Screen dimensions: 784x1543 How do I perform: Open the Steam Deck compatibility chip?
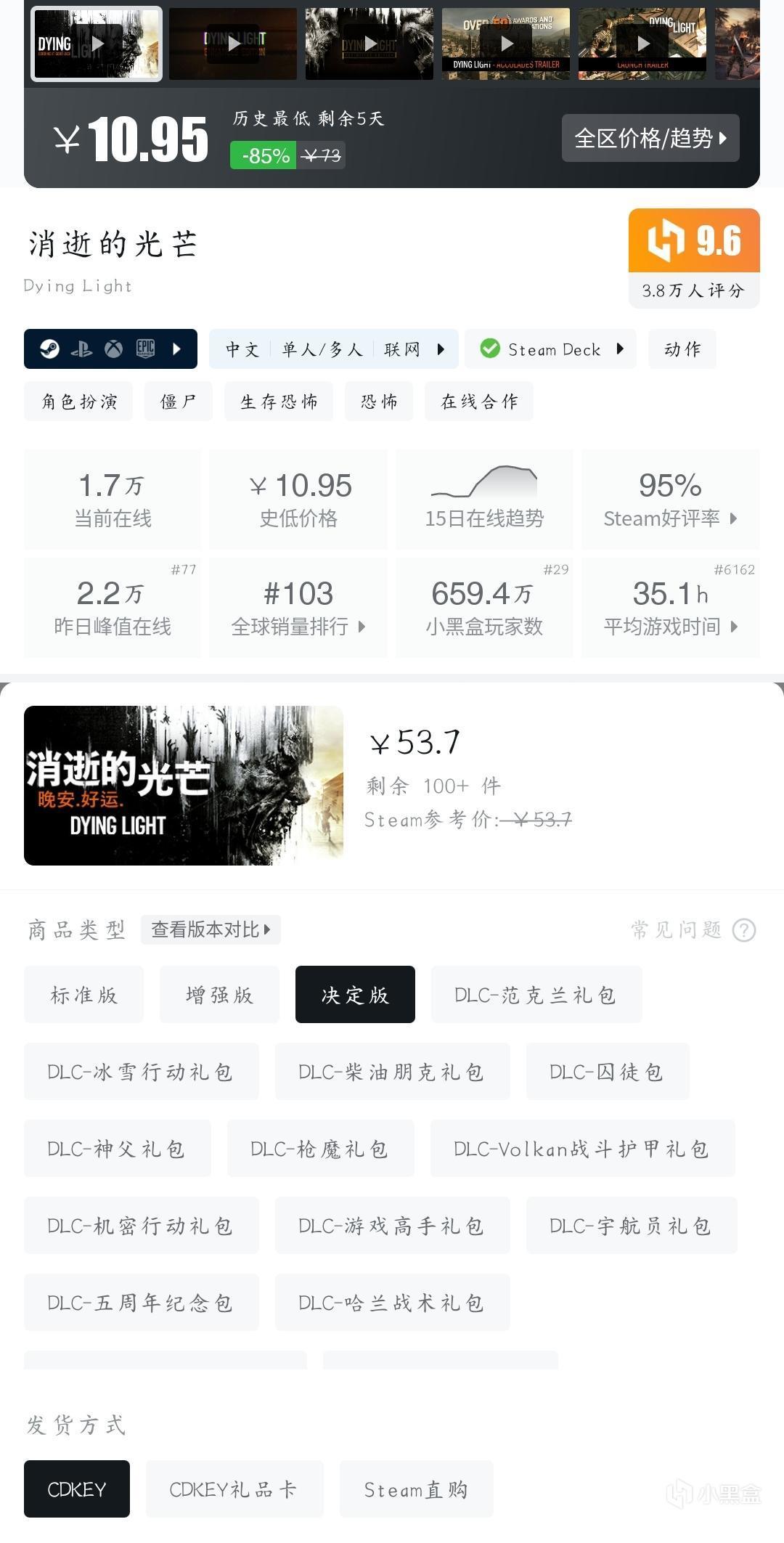(551, 349)
